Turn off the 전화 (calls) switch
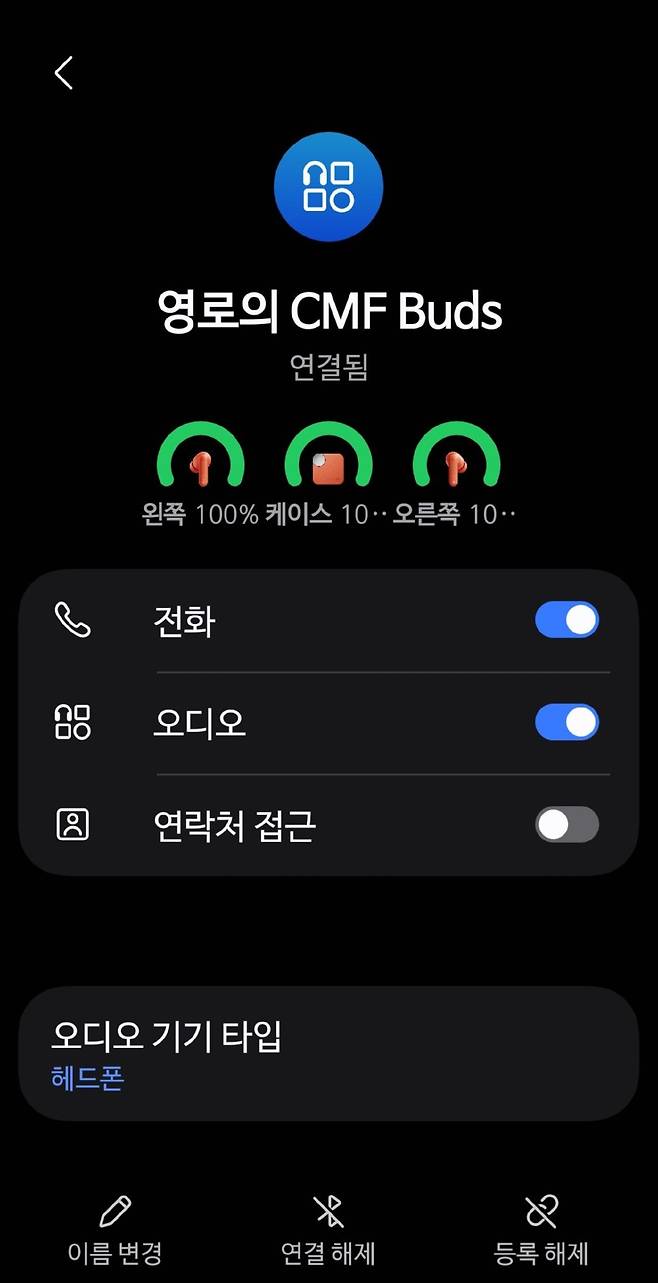The width and height of the screenshot is (658, 1283). tap(566, 620)
